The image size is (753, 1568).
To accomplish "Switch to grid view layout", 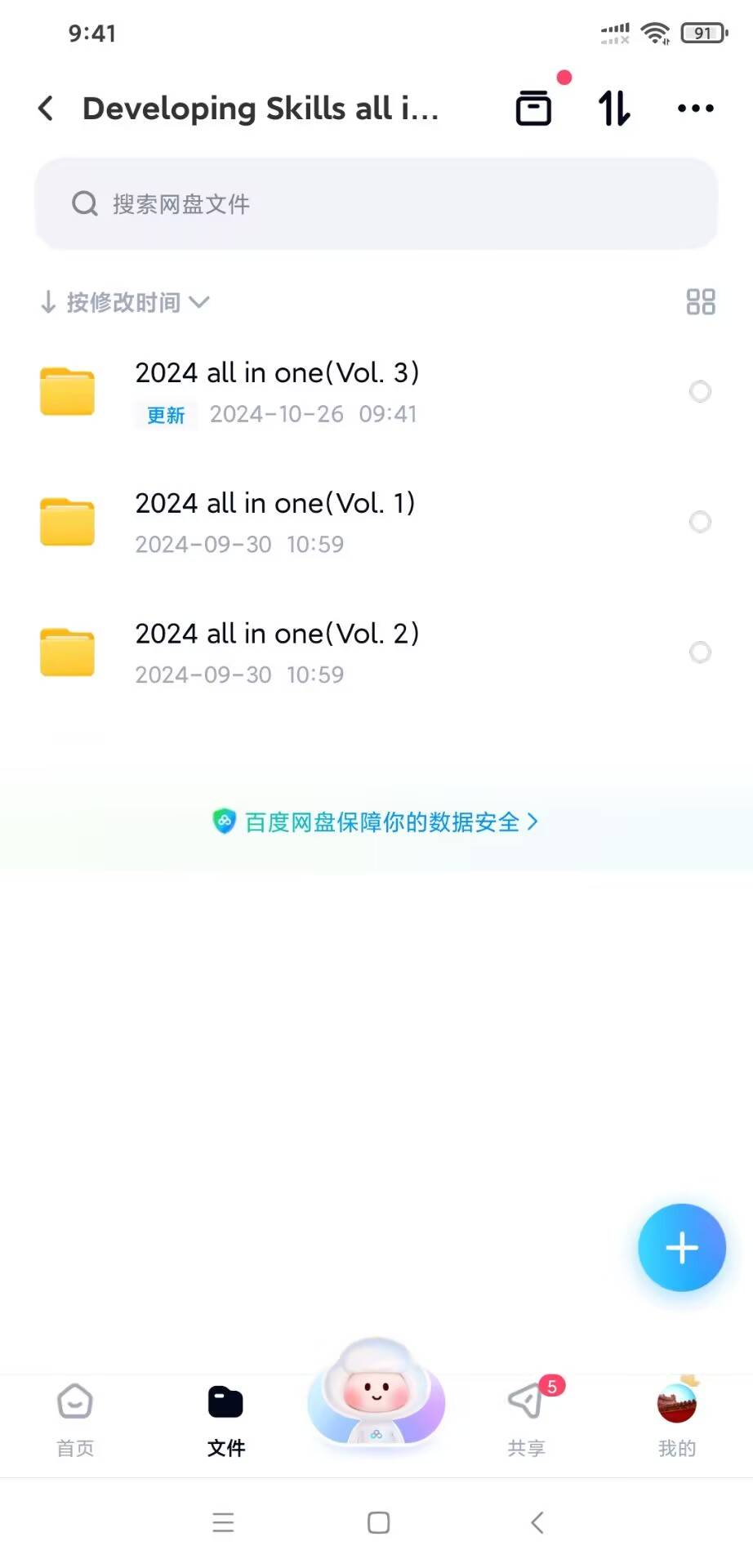I will coord(701,302).
